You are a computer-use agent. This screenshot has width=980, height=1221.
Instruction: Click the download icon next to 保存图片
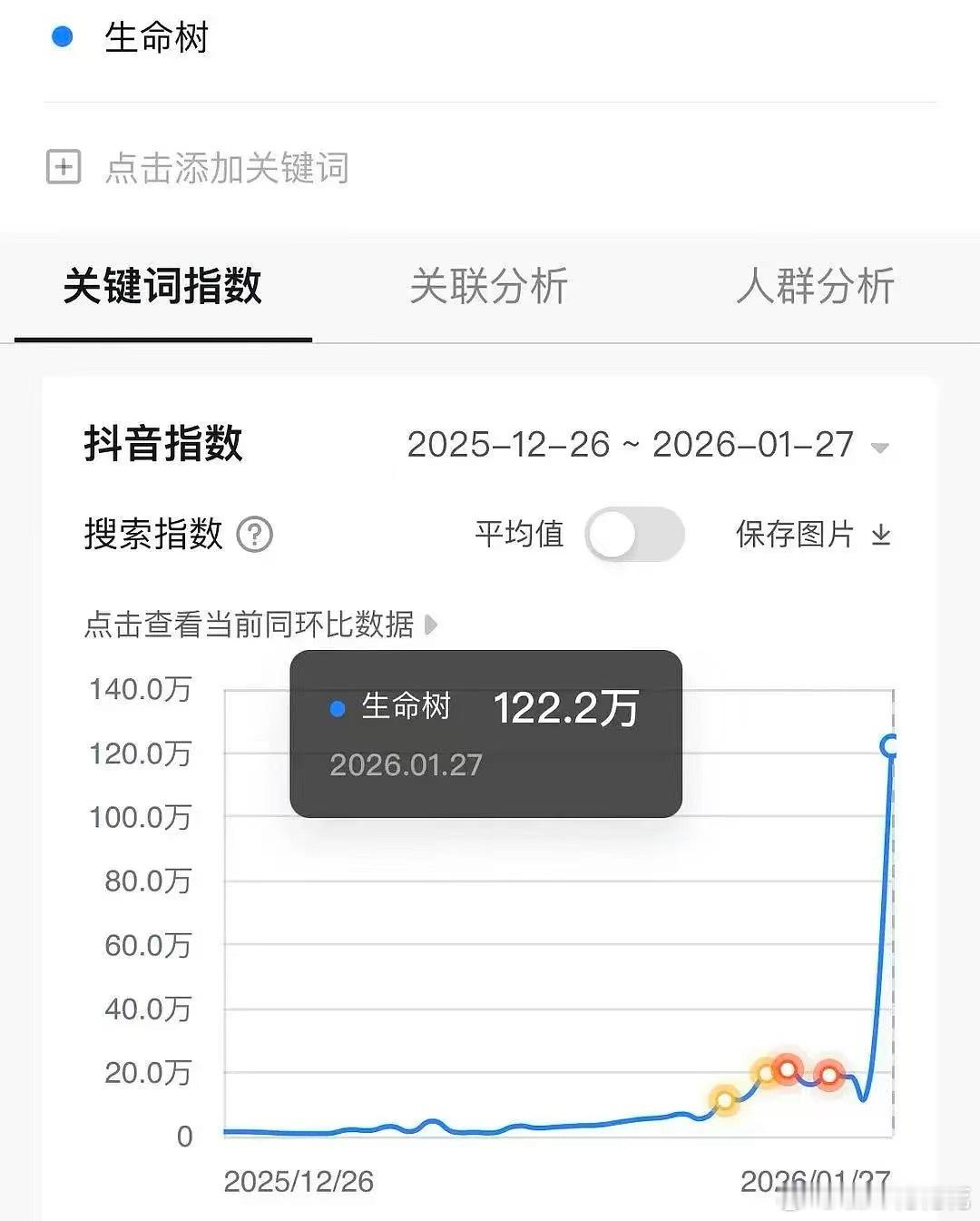click(879, 537)
